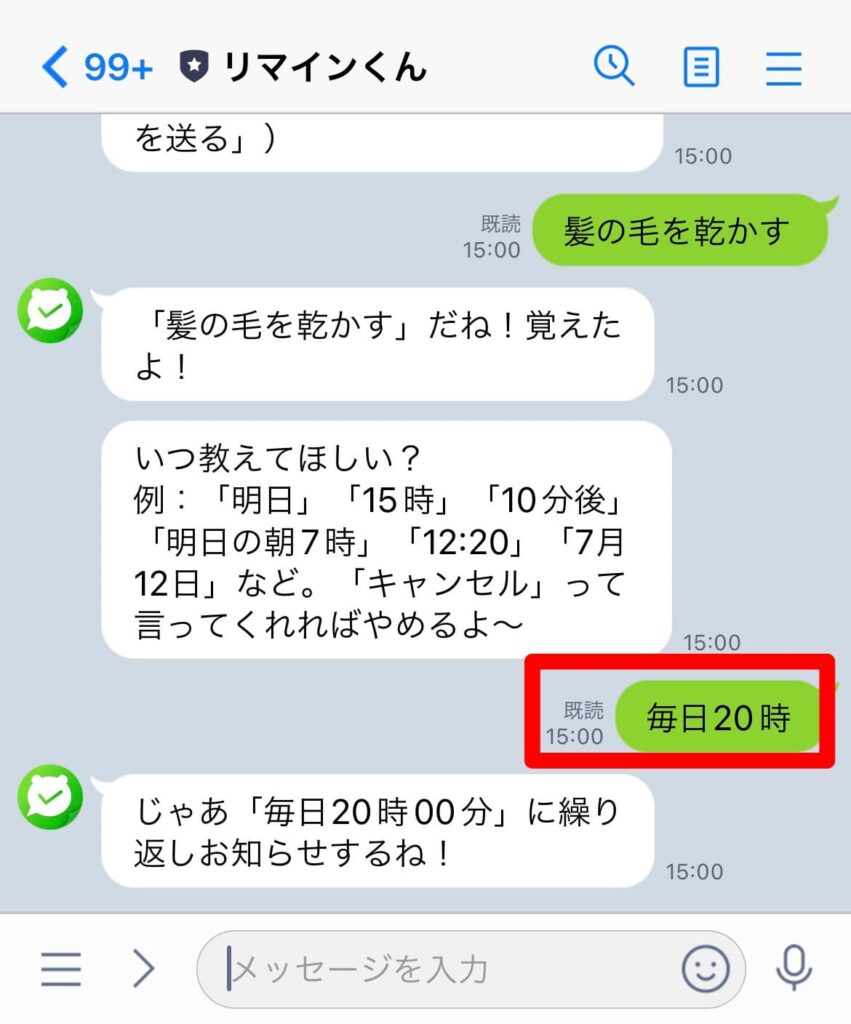Image resolution: width=851 pixels, height=1024 pixels.
Task: Focus the メッセージを入力 text field
Action: pos(440,968)
